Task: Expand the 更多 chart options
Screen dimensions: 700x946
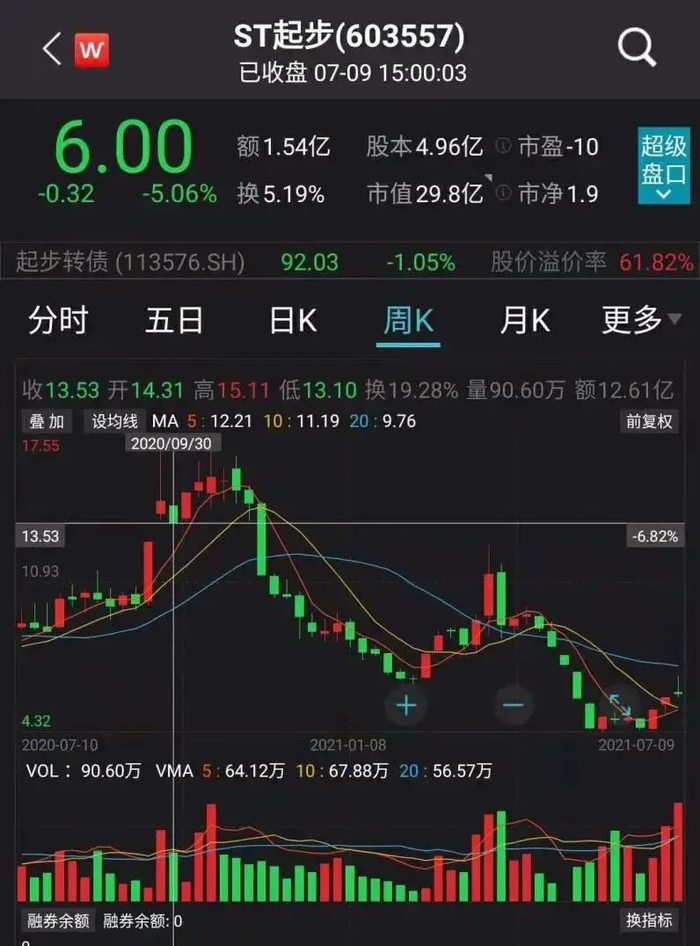Action: [x=641, y=320]
